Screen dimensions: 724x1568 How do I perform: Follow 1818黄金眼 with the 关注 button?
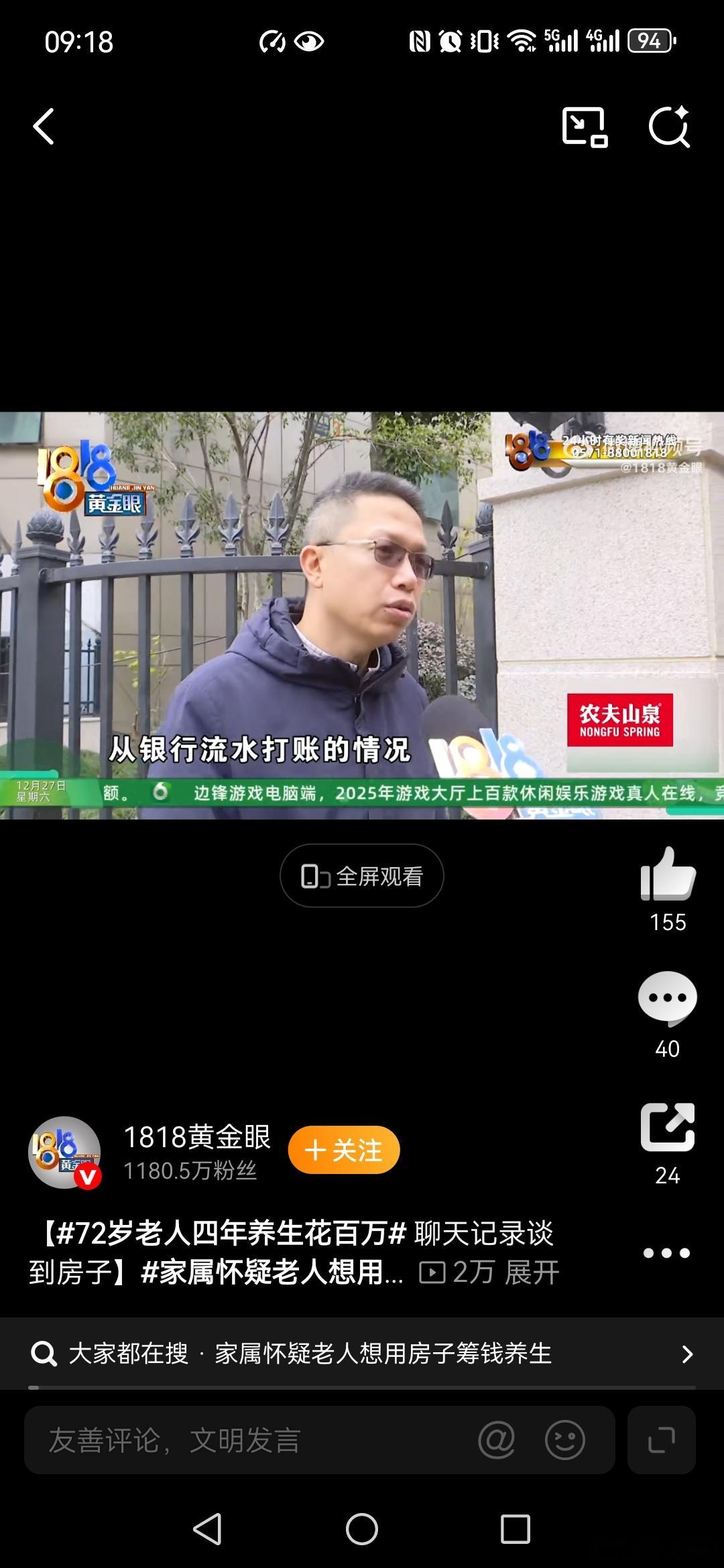(344, 1150)
